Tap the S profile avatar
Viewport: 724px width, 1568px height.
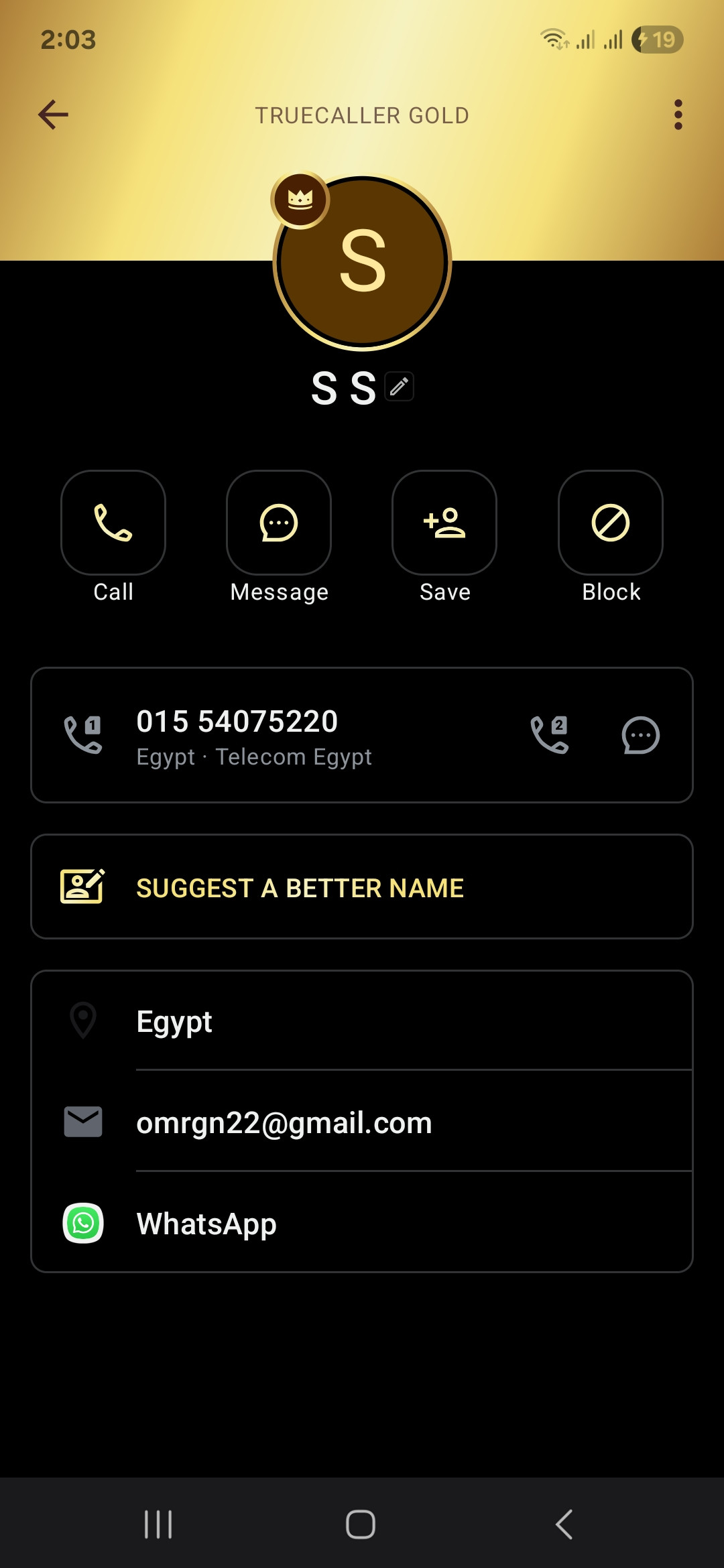tap(362, 263)
